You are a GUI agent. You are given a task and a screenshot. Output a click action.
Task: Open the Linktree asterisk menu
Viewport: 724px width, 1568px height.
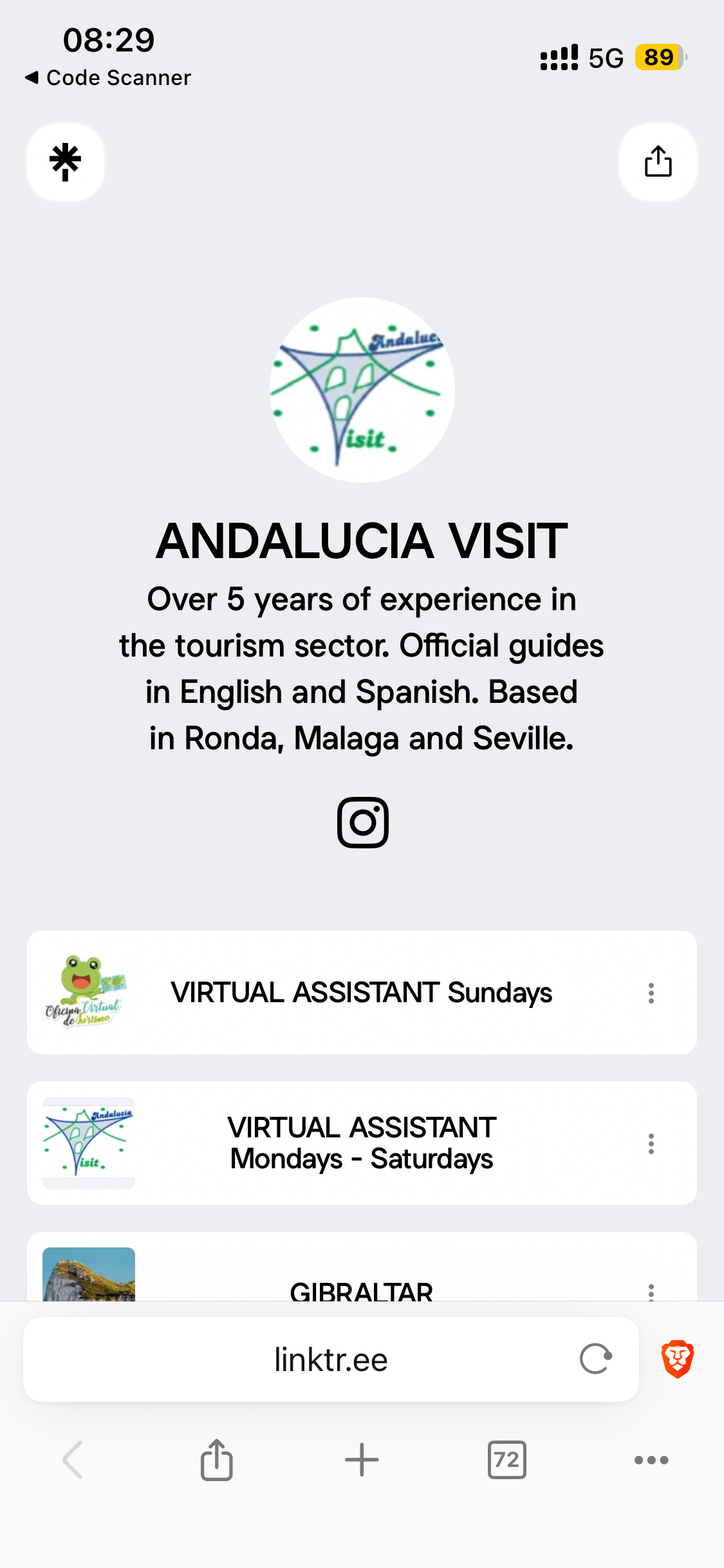point(66,162)
